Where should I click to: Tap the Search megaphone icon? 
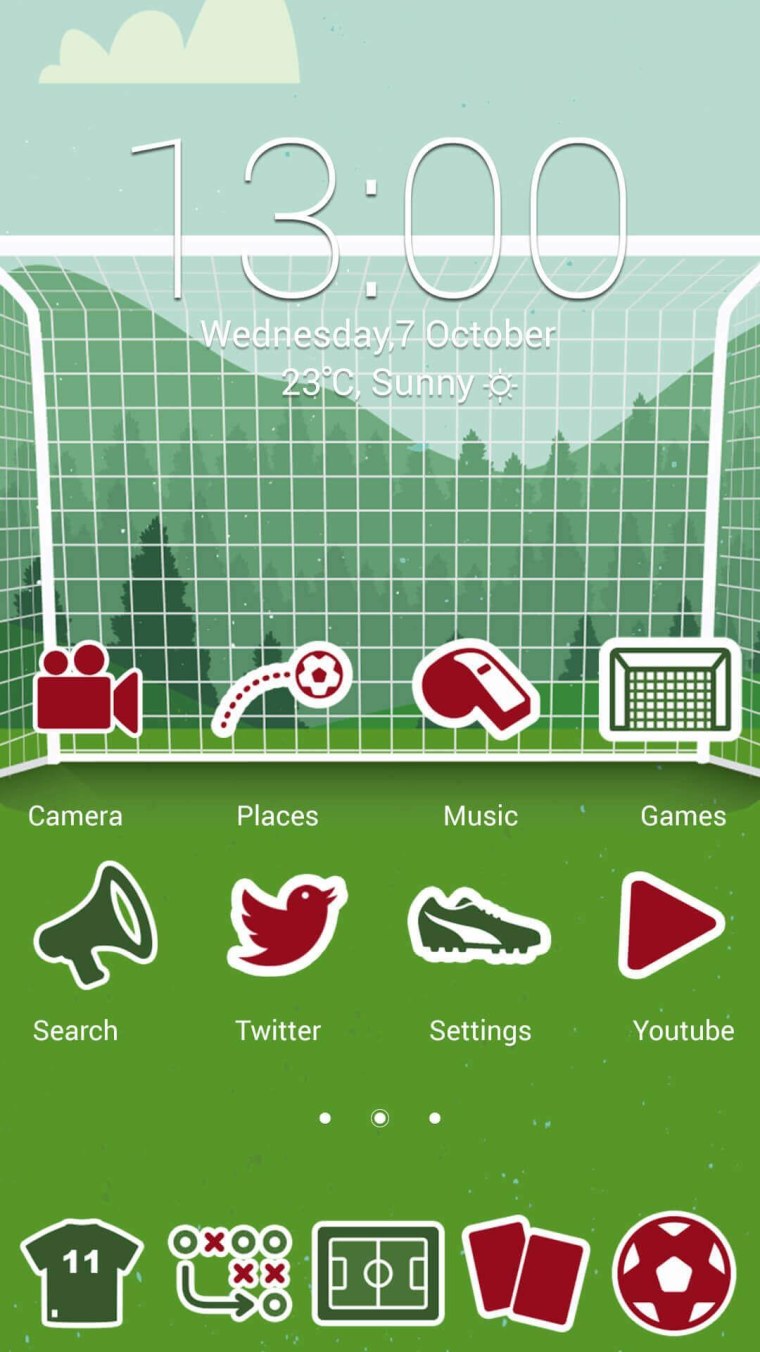(x=95, y=925)
